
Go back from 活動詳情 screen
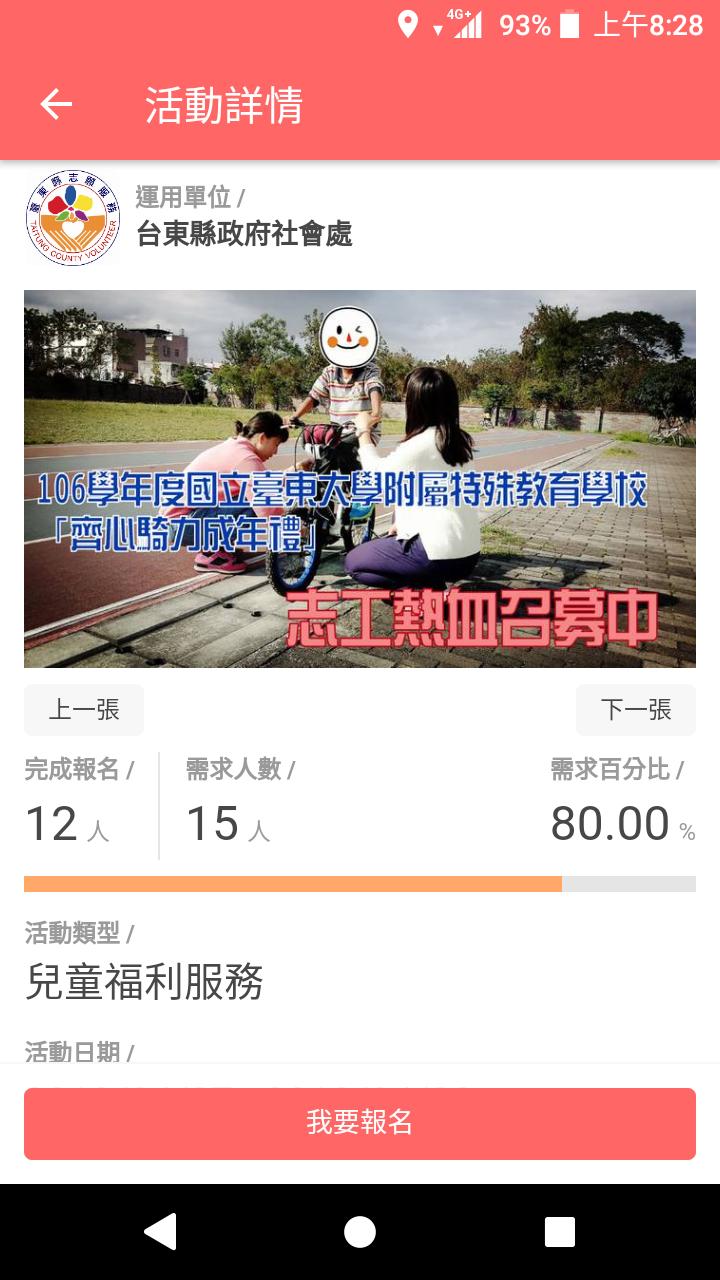[x=56, y=105]
